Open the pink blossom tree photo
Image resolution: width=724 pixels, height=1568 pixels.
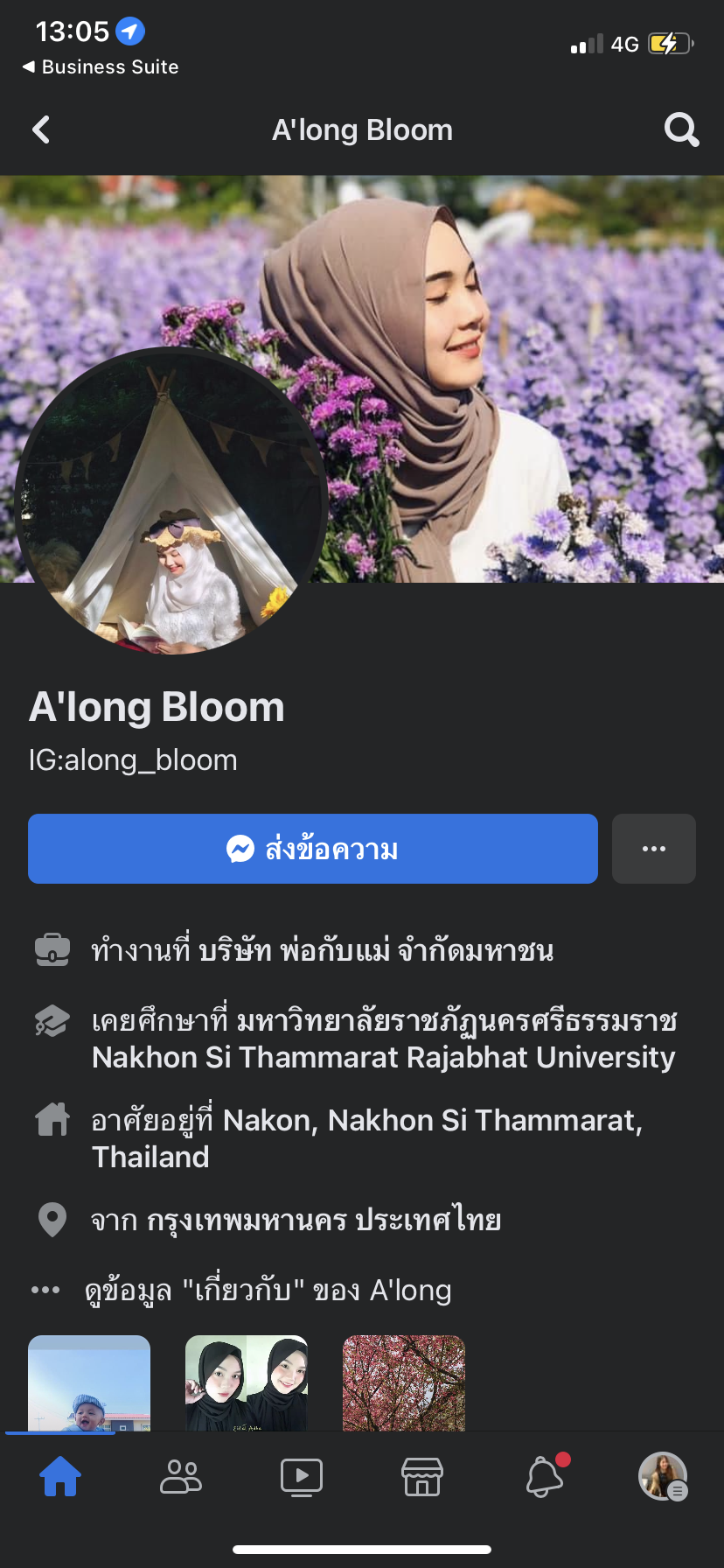click(x=404, y=1383)
